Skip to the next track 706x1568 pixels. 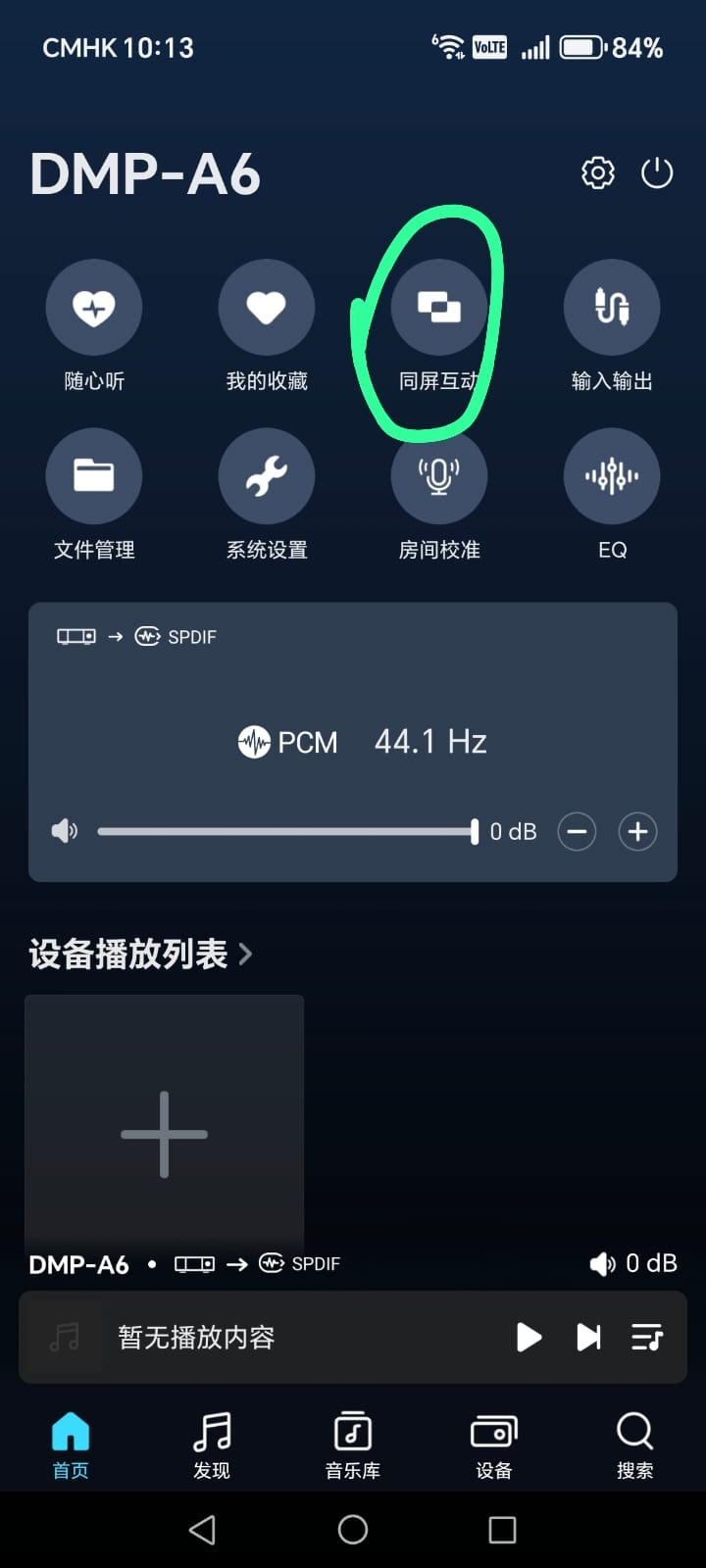pos(588,1337)
